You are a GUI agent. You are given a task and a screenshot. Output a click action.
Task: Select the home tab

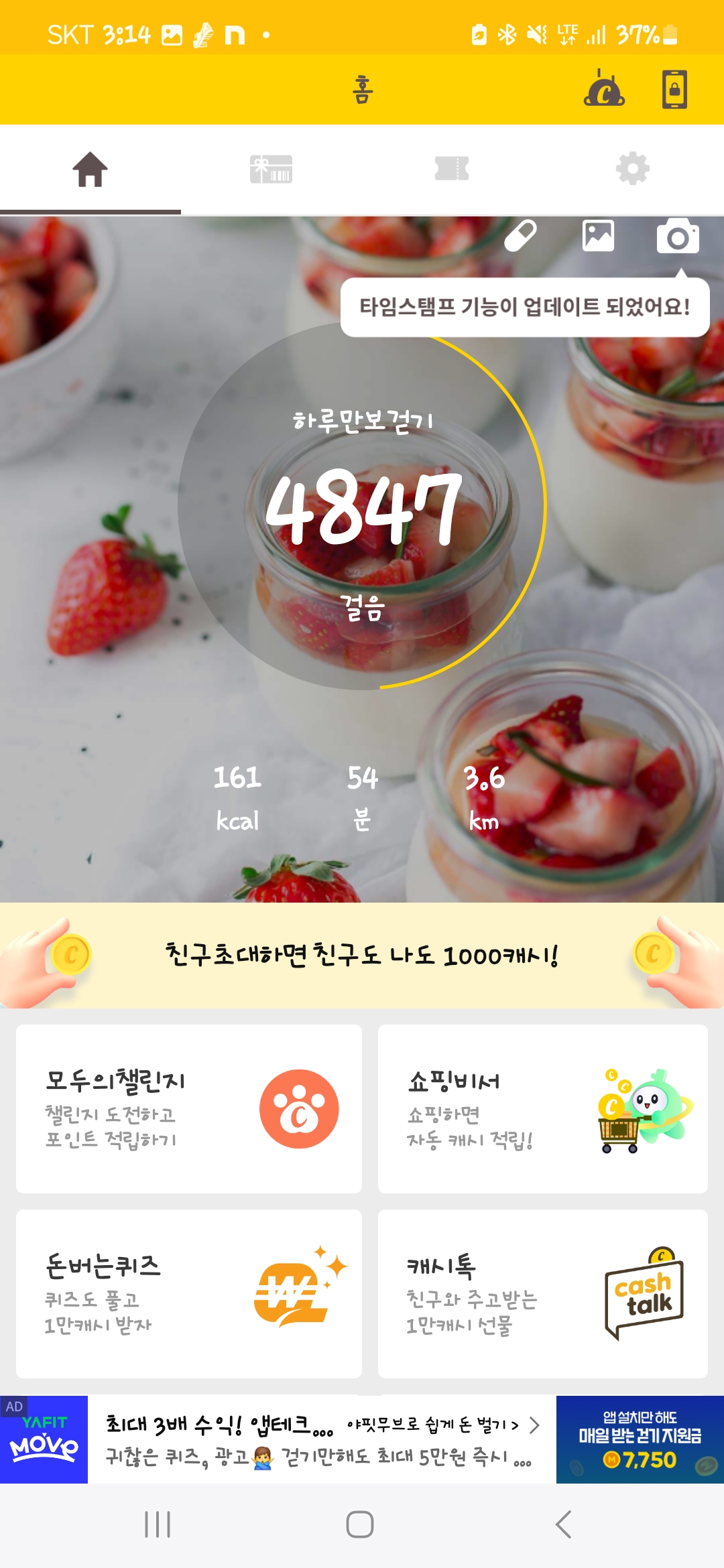[90, 170]
